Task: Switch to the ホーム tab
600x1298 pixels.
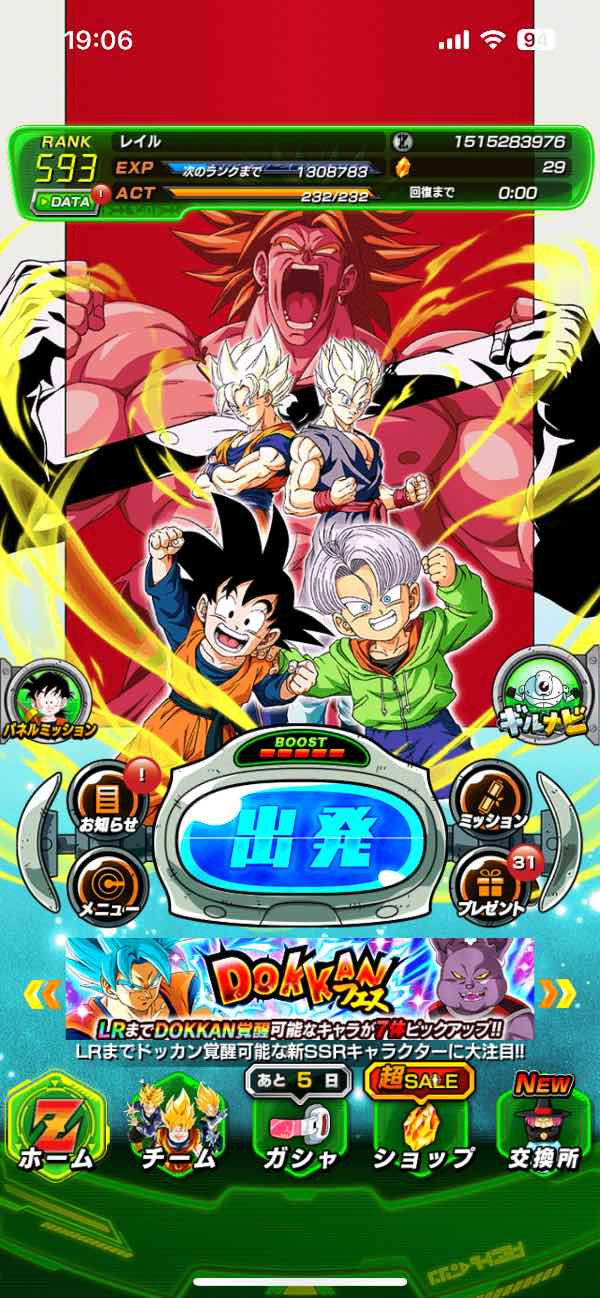Action: (56, 1128)
